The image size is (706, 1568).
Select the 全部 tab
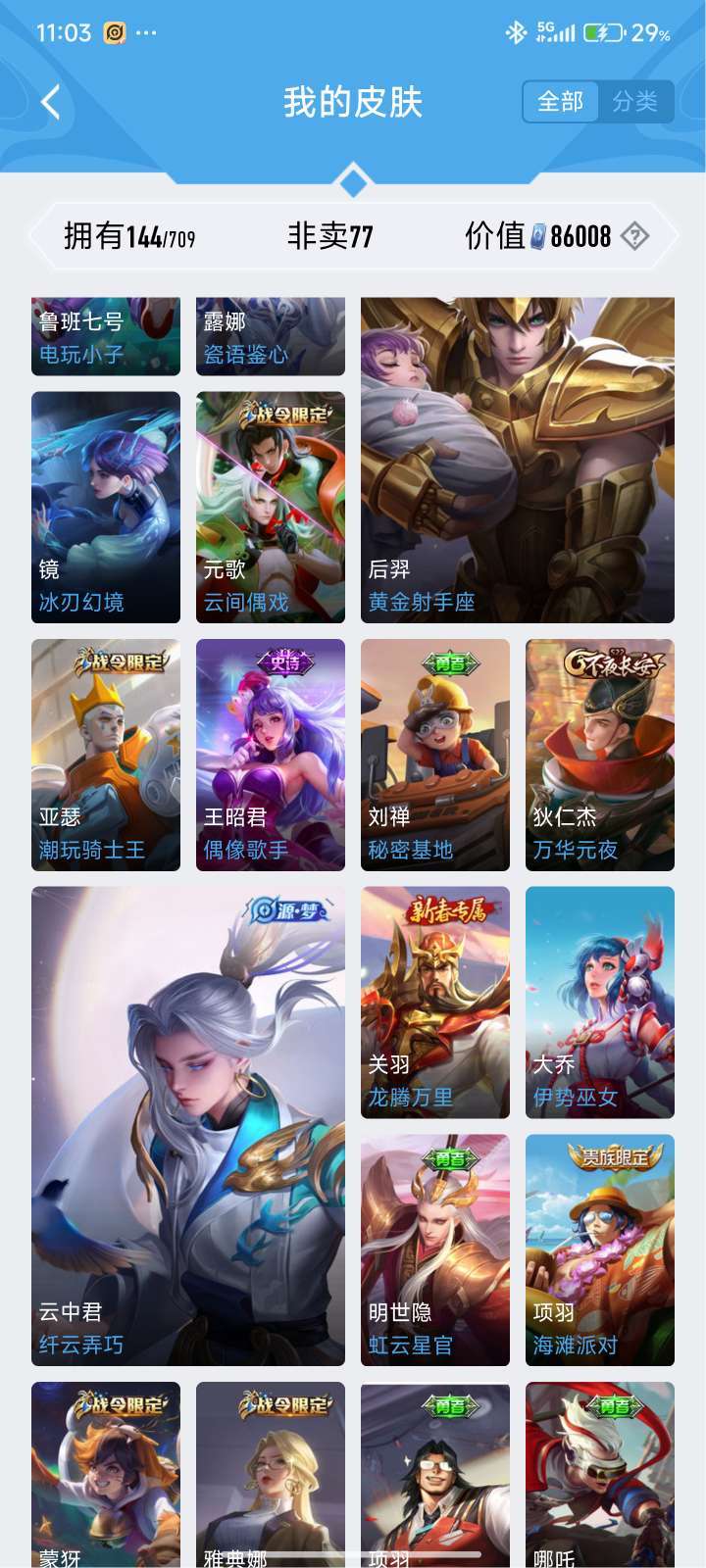coord(561,102)
